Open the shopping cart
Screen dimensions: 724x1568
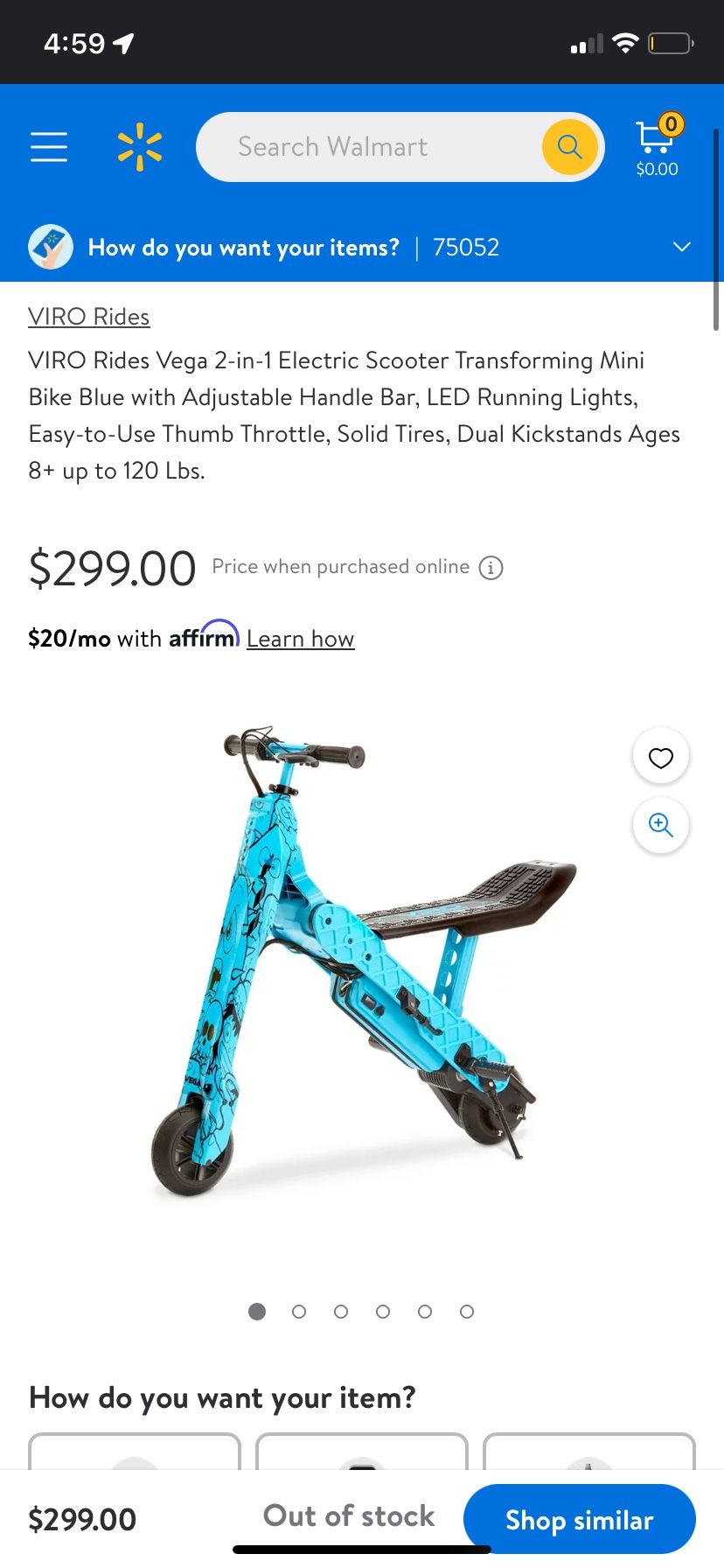point(658,147)
